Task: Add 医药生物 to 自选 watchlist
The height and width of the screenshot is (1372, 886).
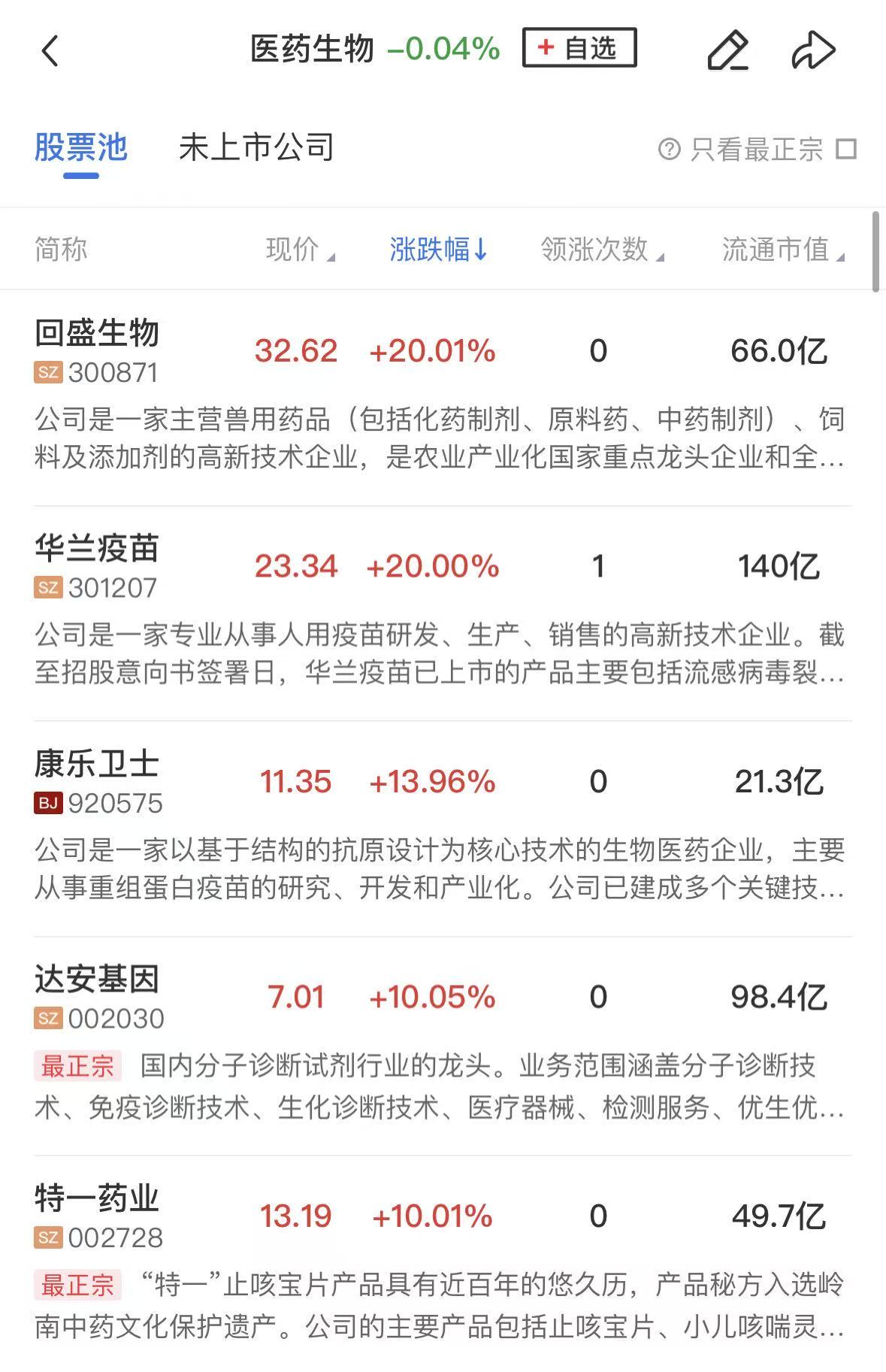Action: 579,48
